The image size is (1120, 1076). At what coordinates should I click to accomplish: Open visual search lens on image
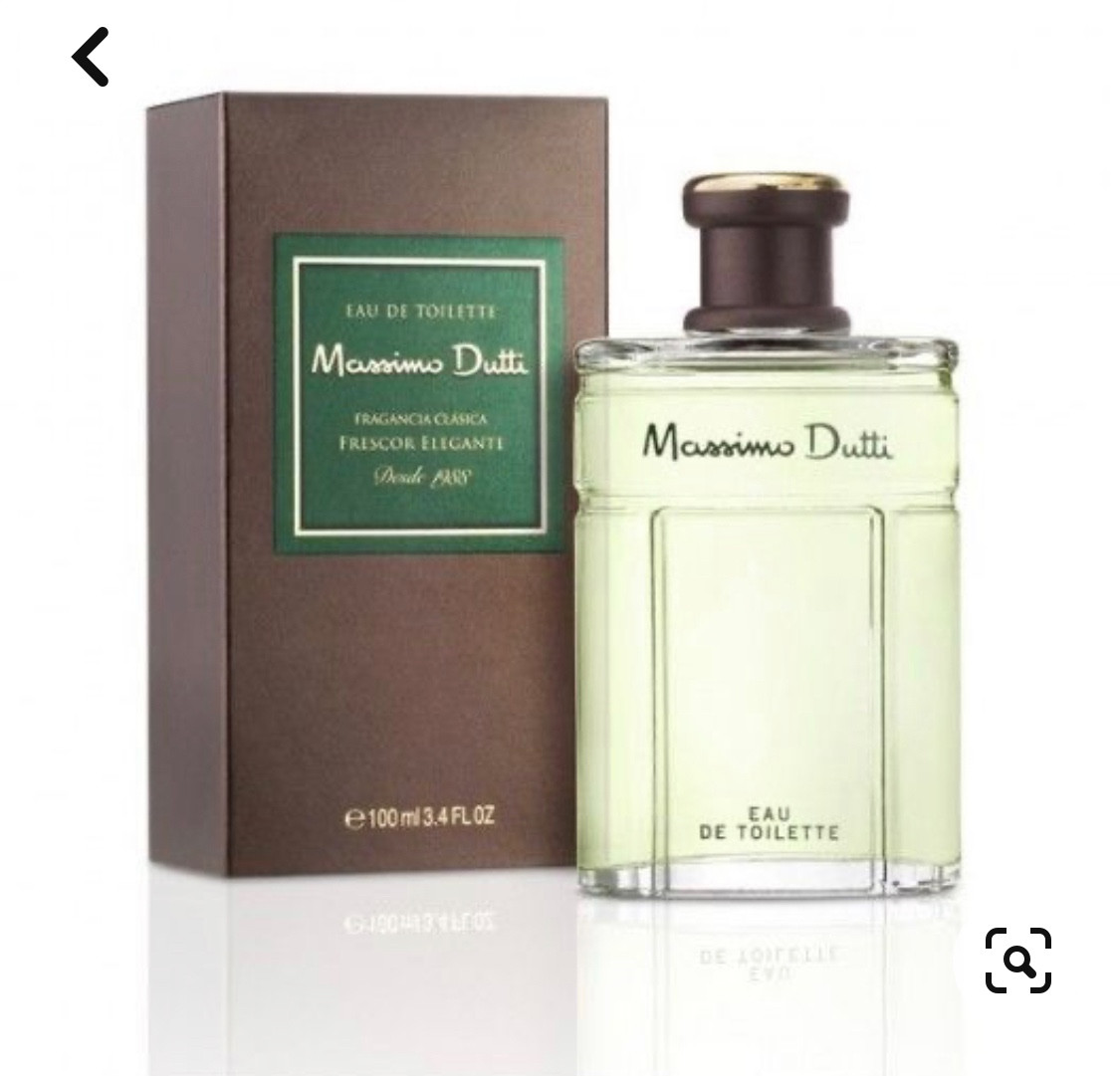pos(1017,960)
